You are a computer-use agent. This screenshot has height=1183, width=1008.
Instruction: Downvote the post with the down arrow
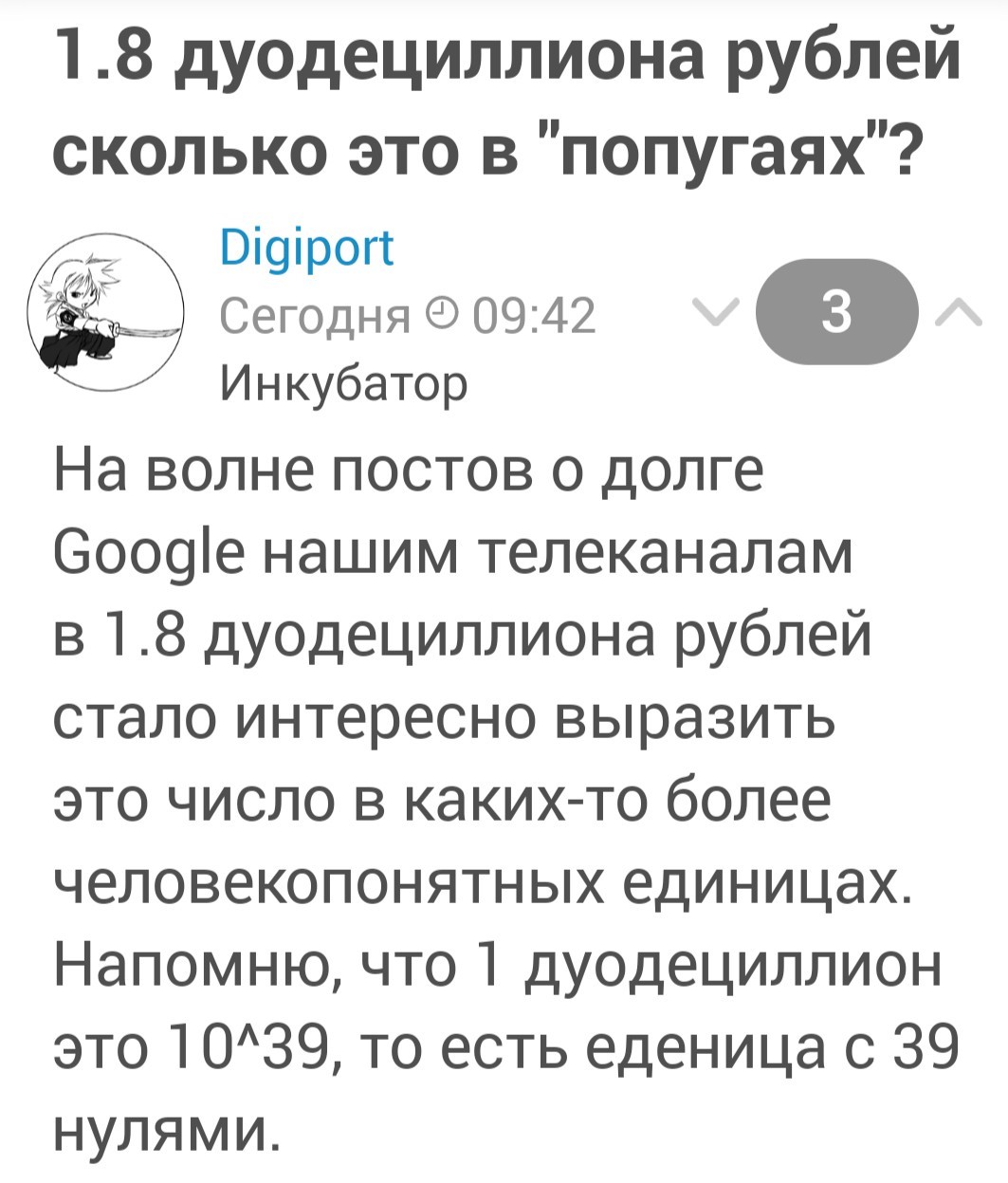point(710,311)
